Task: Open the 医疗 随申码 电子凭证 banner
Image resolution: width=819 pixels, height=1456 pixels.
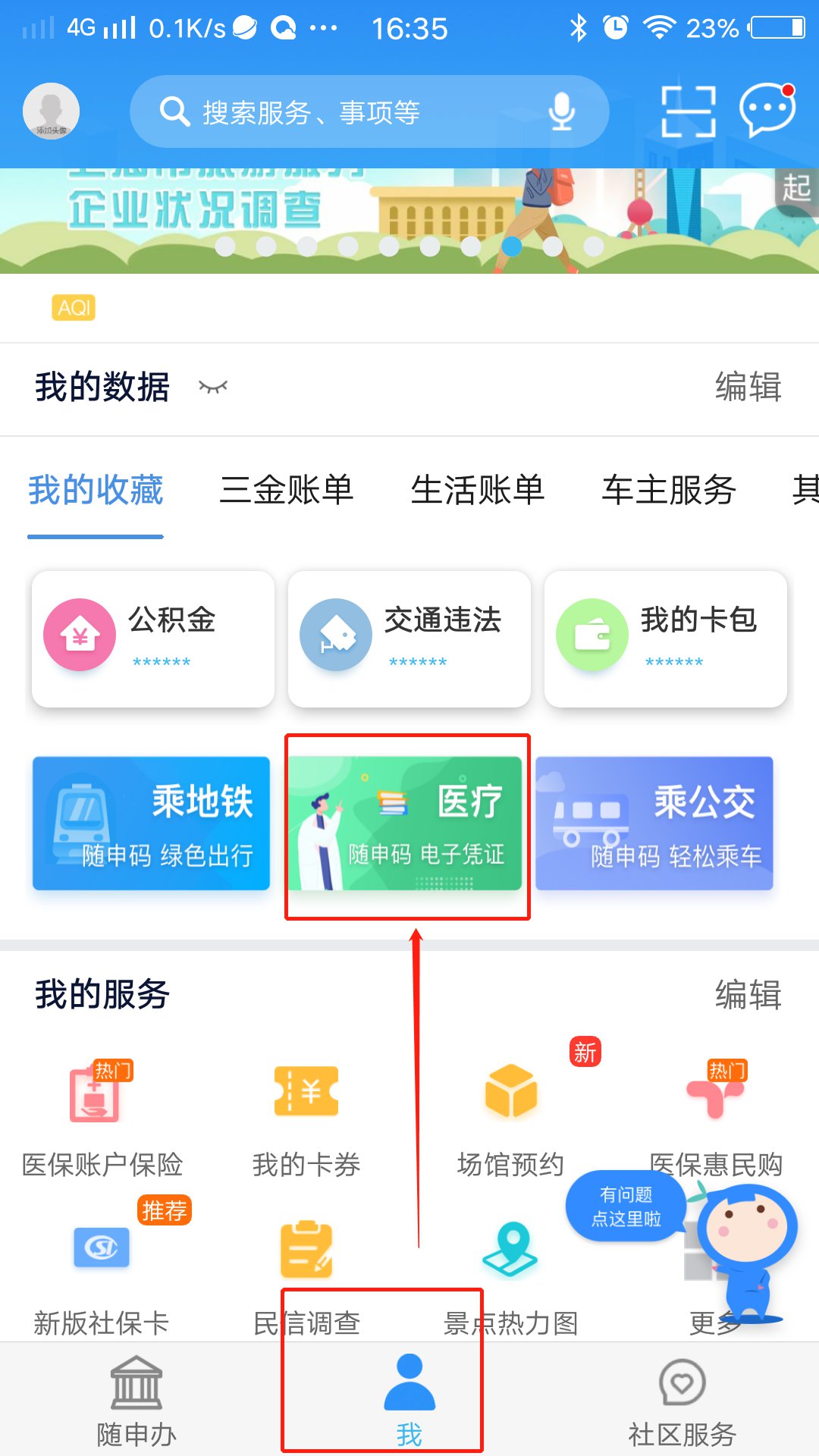Action: tap(405, 824)
